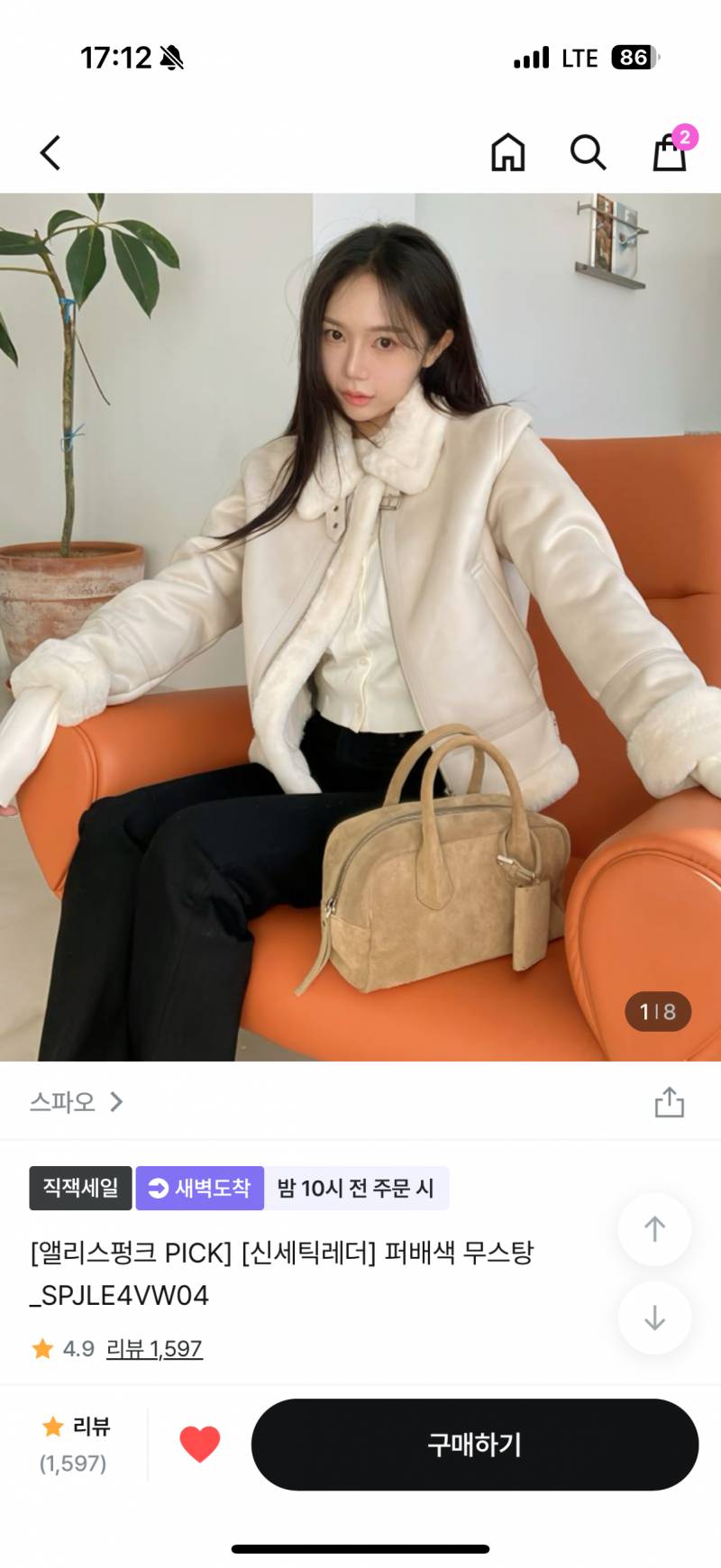Toggle the heart to favorite this product
Screen dimensions: 721x1568
[198, 1445]
